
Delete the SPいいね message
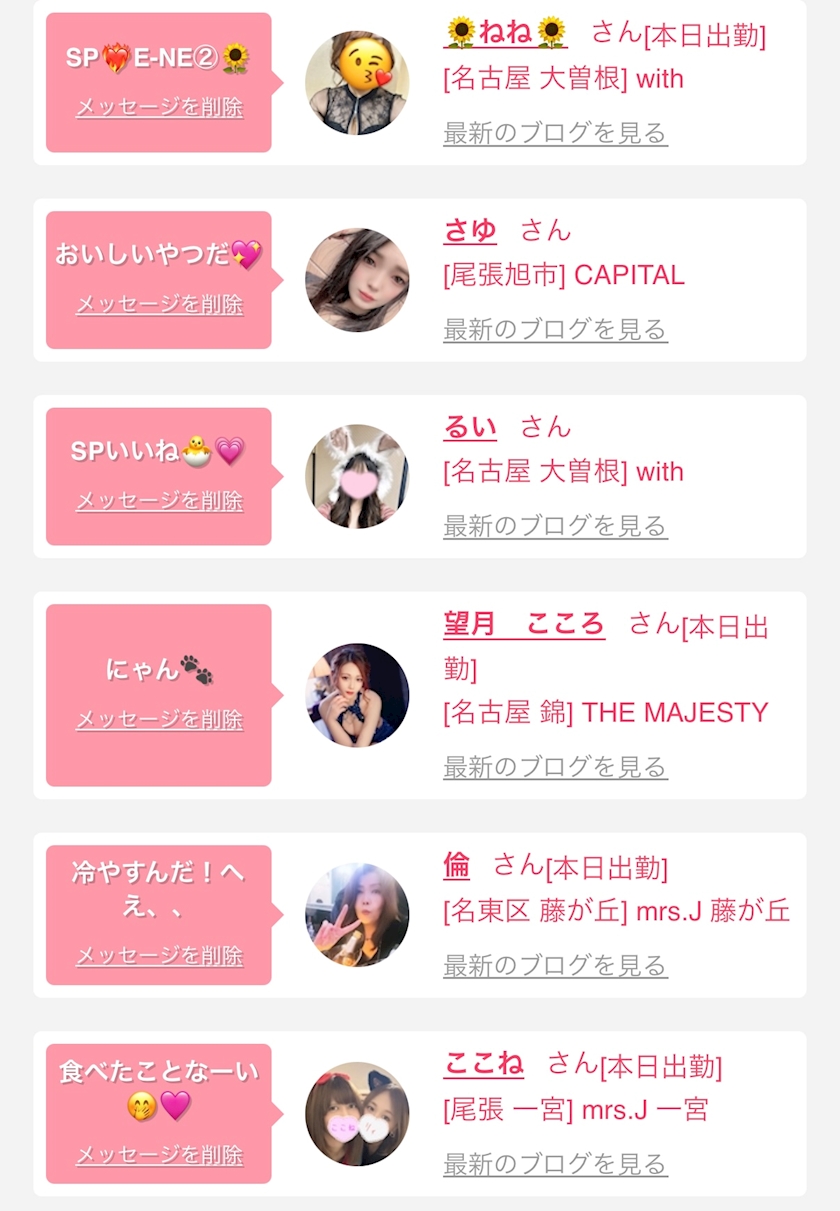pyautogui.click(x=159, y=501)
